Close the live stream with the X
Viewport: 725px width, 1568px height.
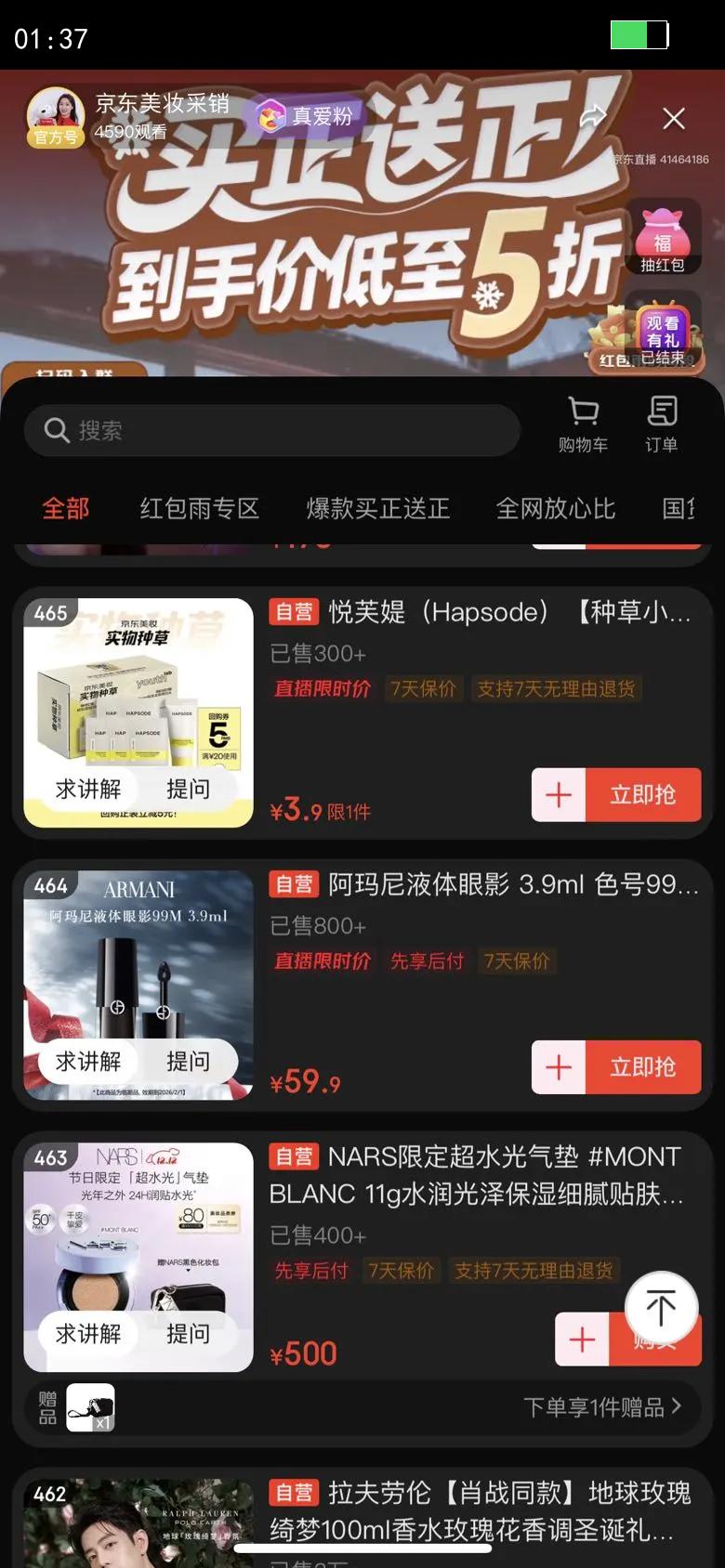click(x=674, y=119)
